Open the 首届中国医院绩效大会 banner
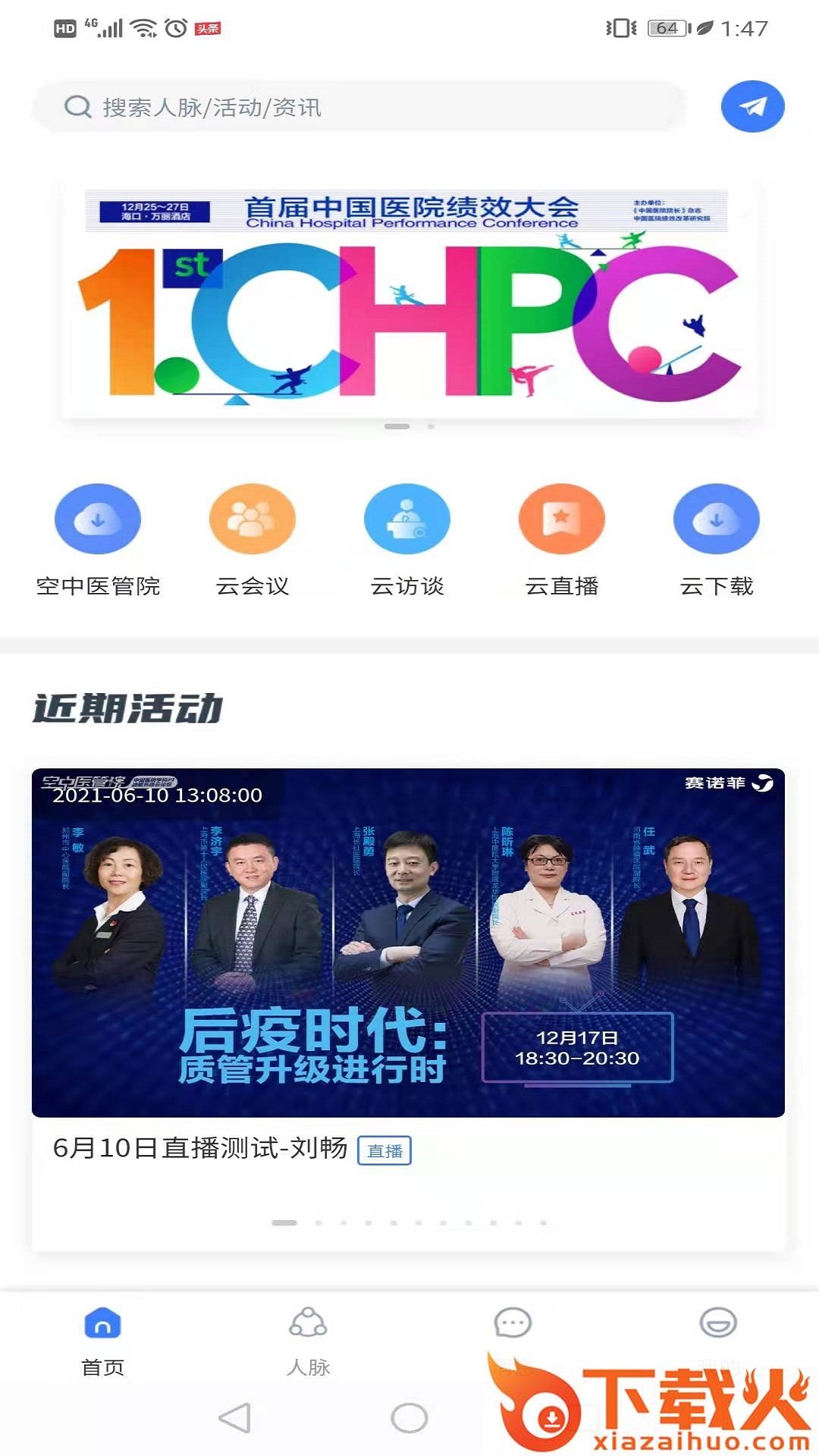This screenshot has width=819, height=1456. point(409,300)
